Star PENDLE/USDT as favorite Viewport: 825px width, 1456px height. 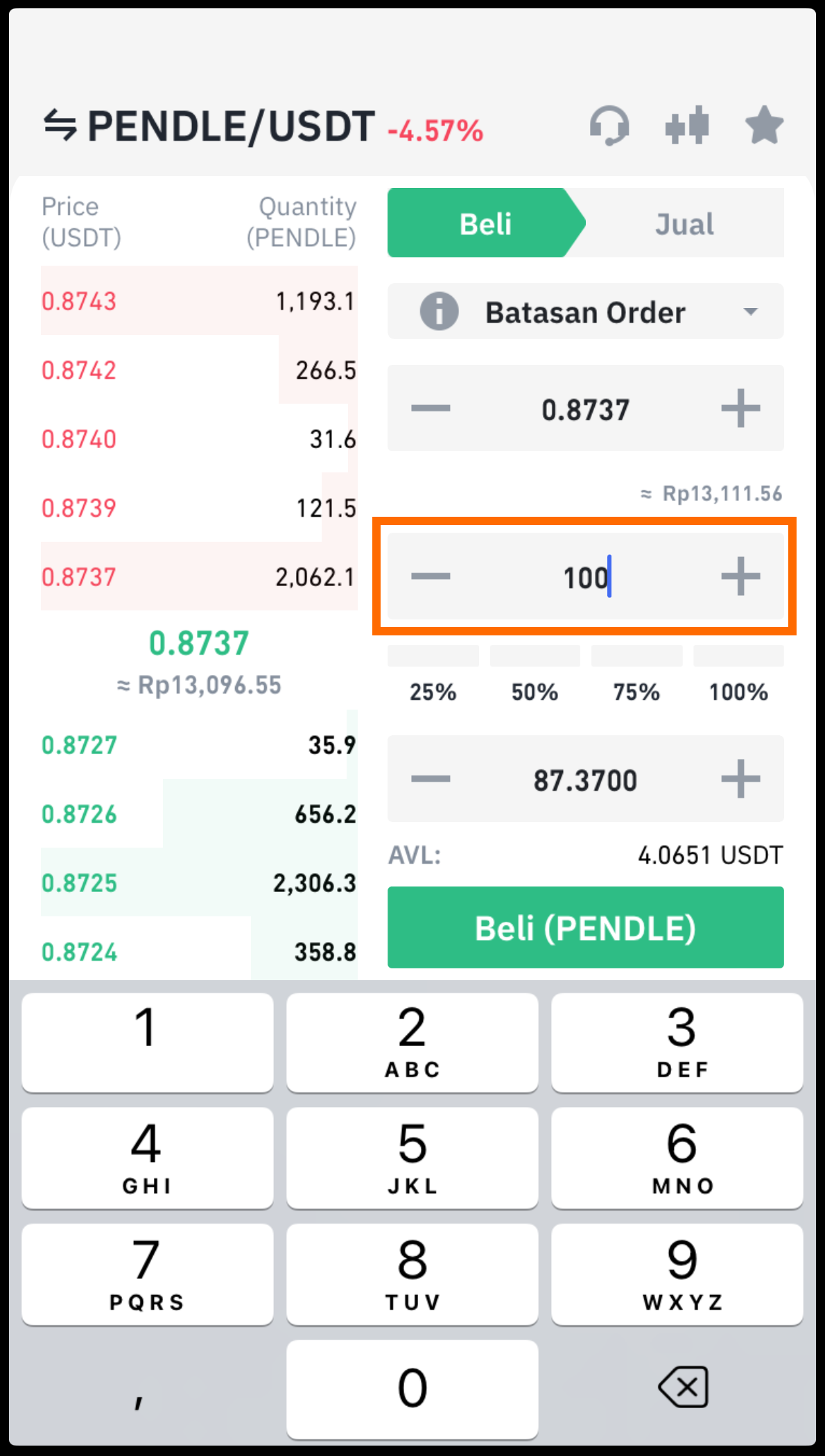coord(763,126)
